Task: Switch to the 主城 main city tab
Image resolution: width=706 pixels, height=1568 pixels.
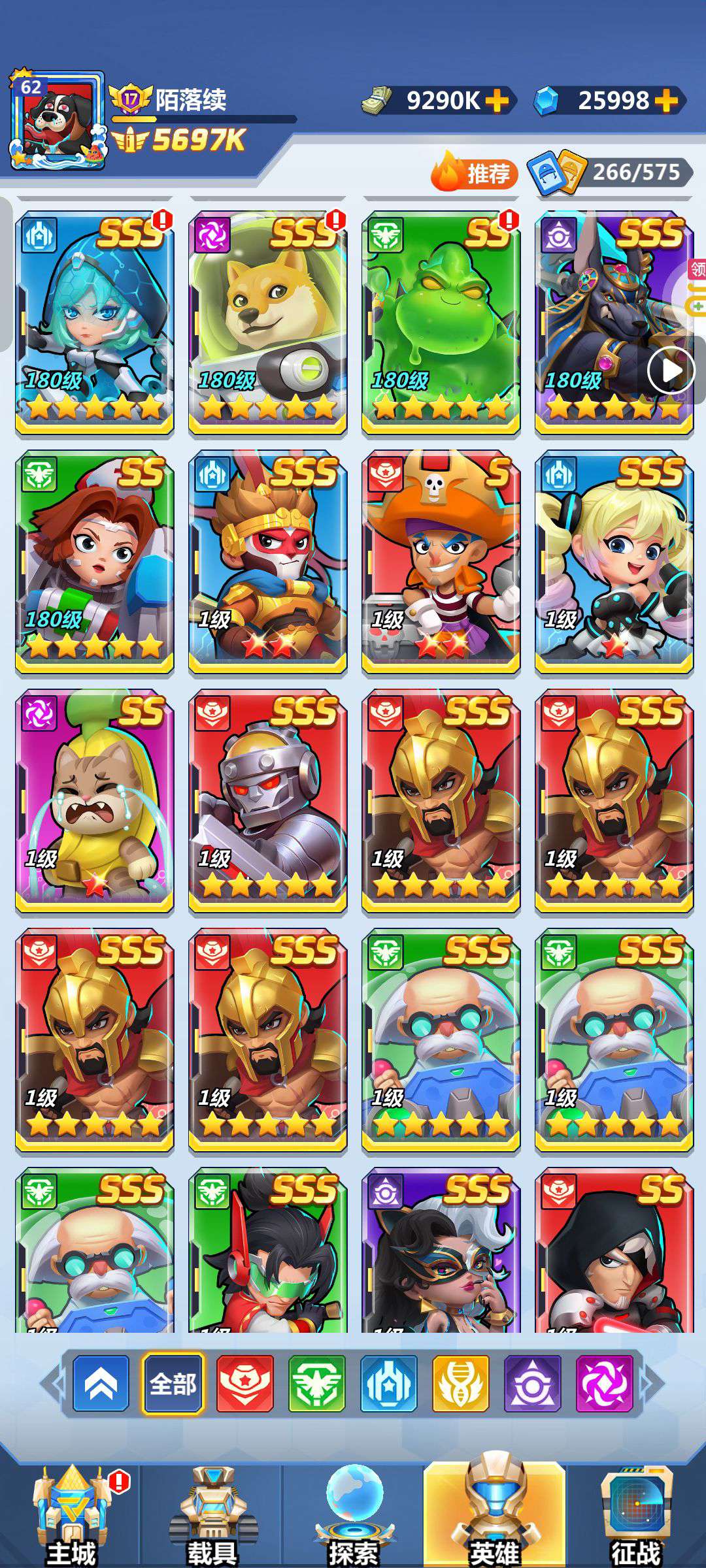Action: point(71,1514)
